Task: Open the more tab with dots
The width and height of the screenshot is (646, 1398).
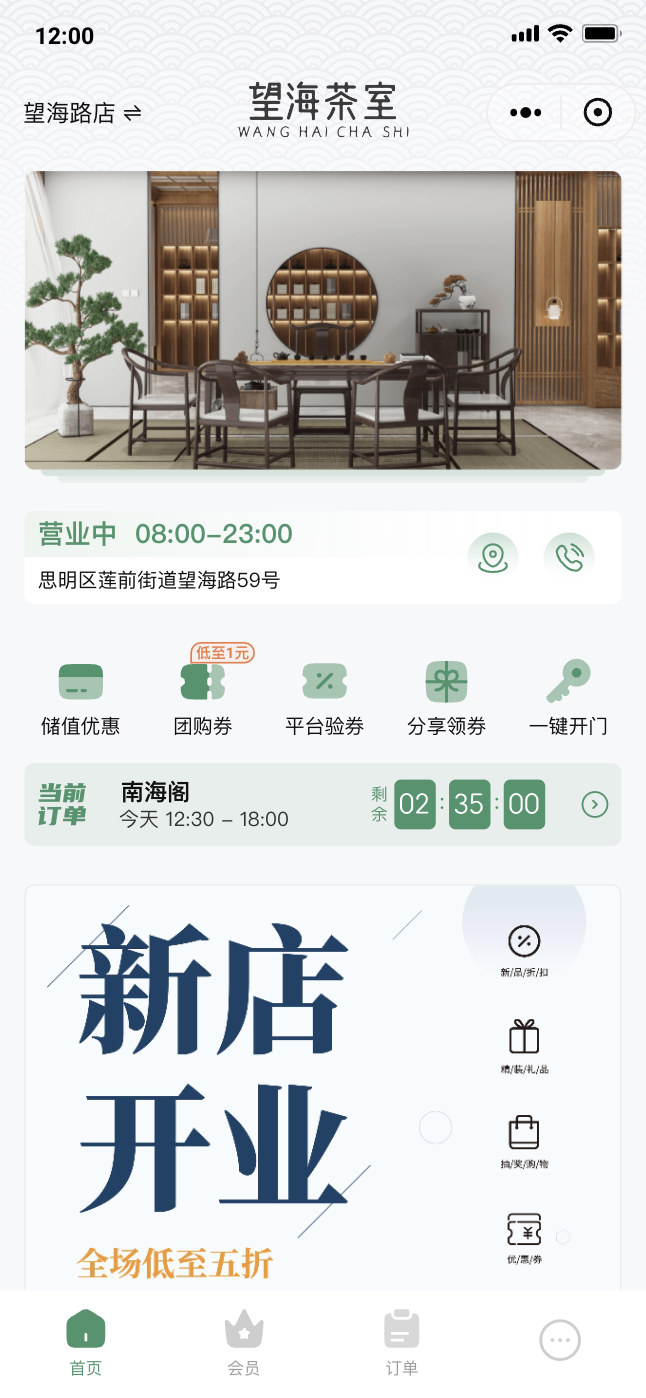Action: [x=560, y=1341]
